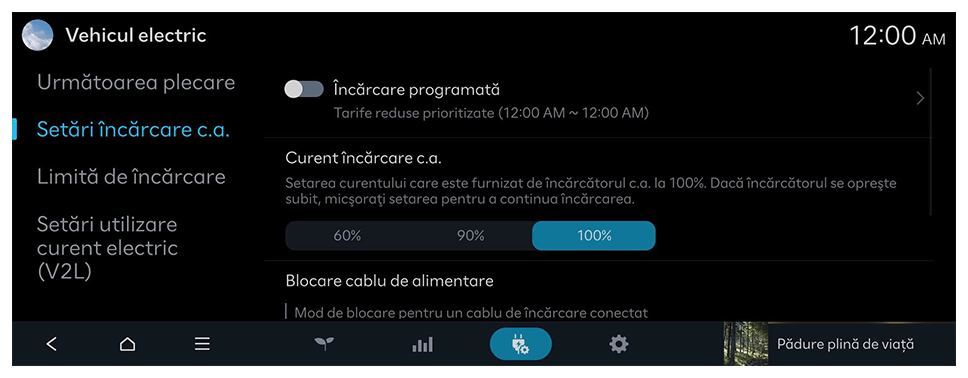The height and width of the screenshot is (378, 968).
Task: Tap the profile avatar next to Vehicul electric
Action: coord(37,35)
